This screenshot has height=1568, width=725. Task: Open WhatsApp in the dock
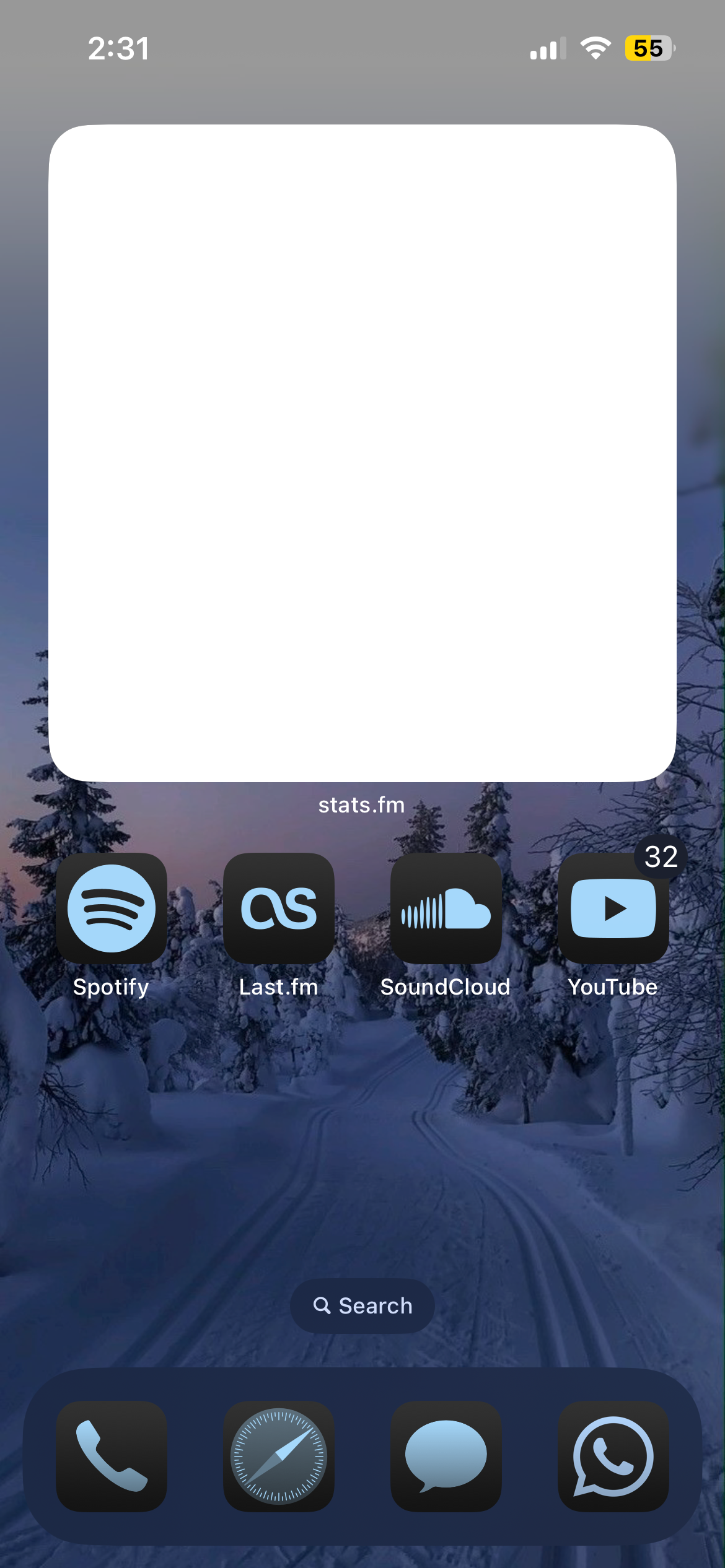[613, 1455]
